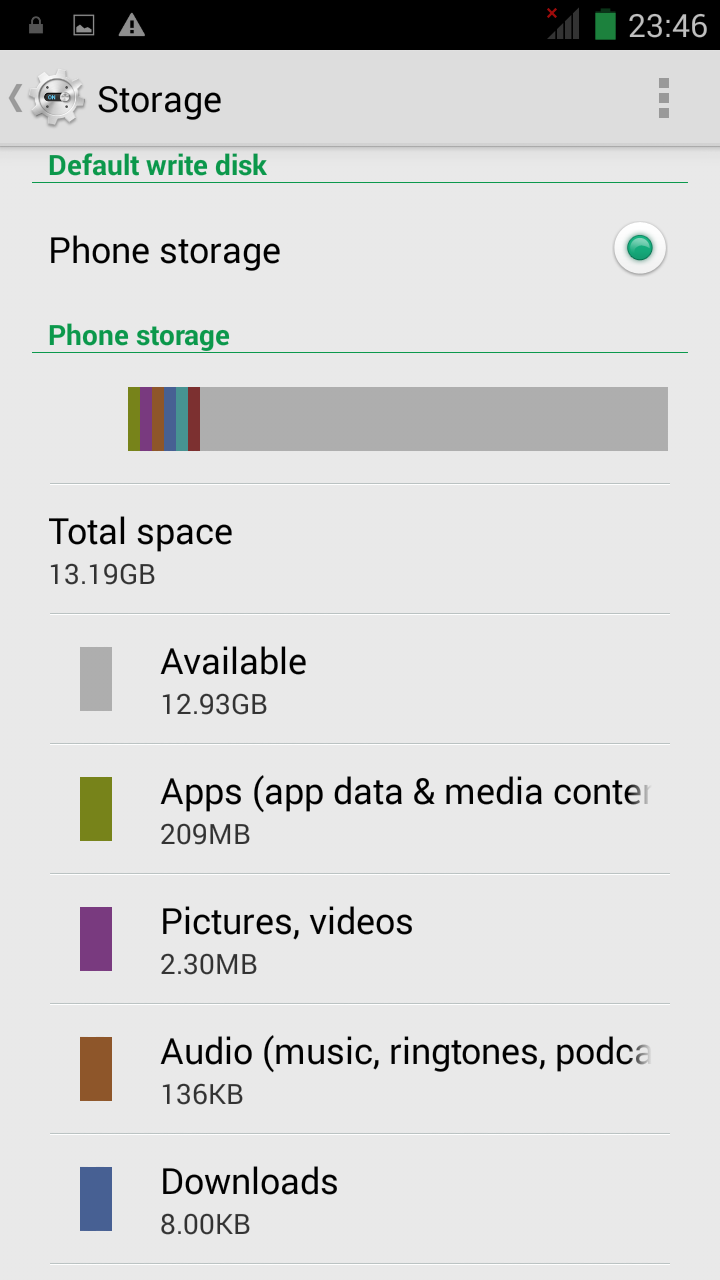720x1280 pixels.
Task: Open the overflow menu
Action: pos(663,99)
